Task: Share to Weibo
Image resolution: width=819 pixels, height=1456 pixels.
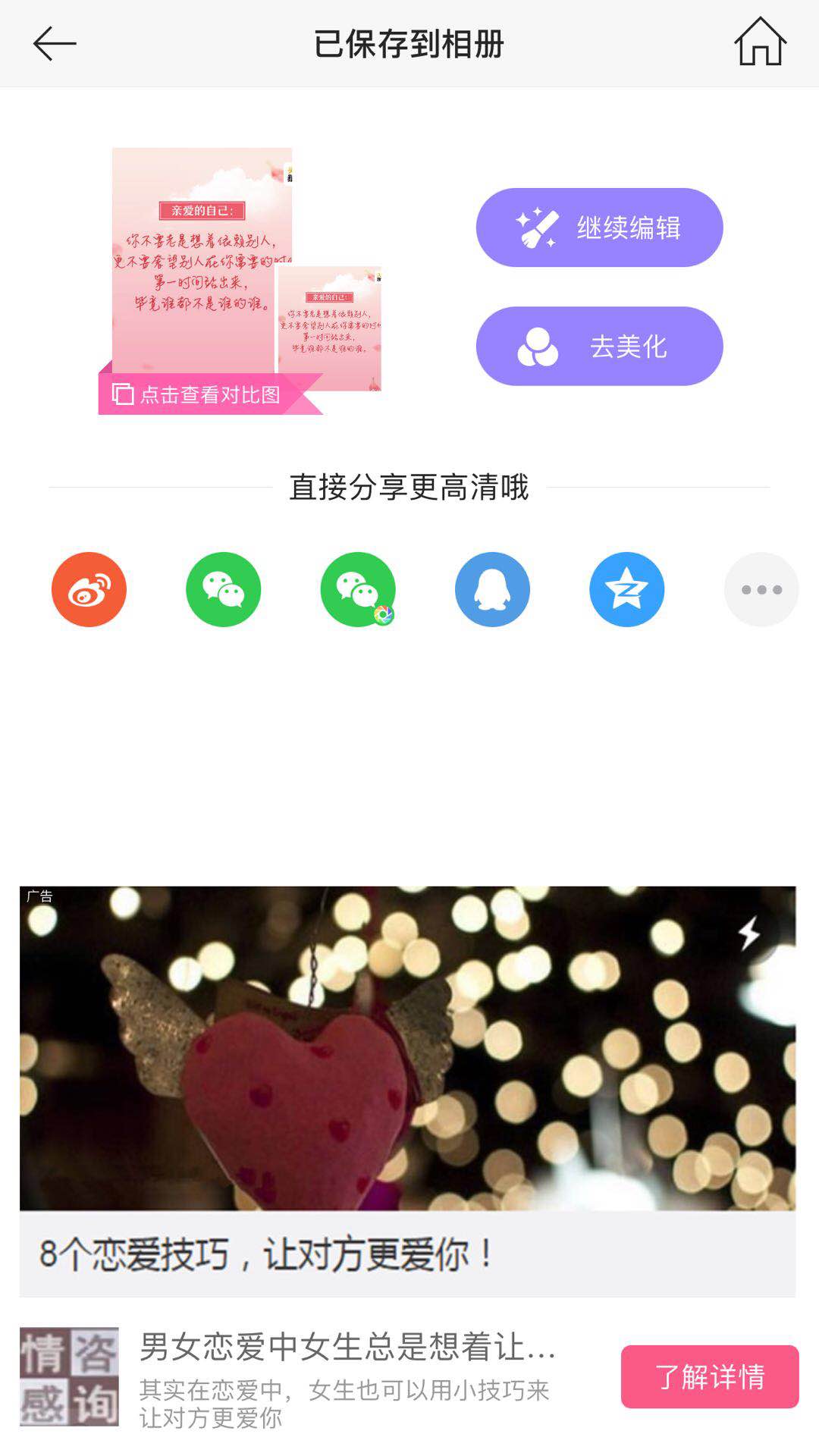Action: [x=89, y=589]
